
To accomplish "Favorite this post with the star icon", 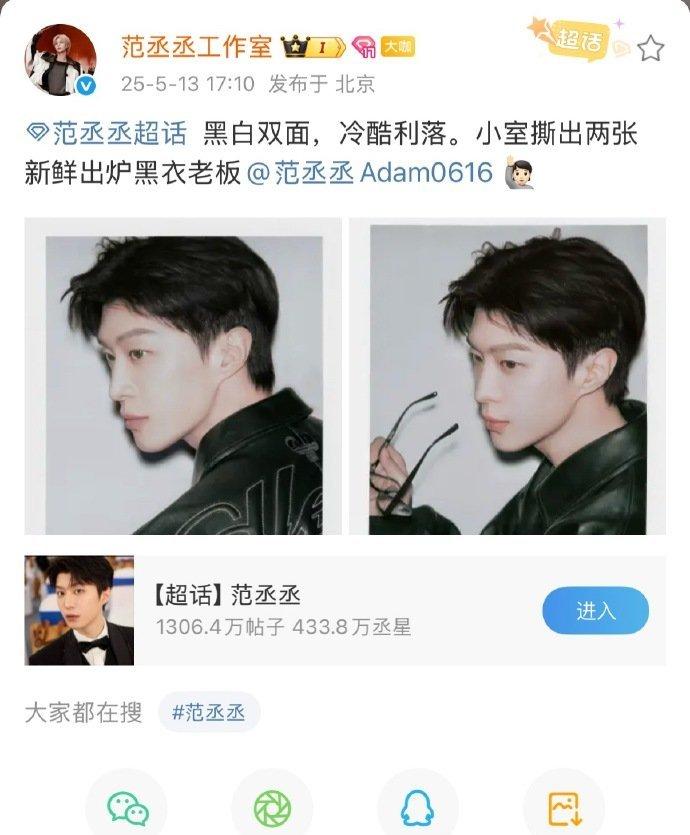I will 651,47.
